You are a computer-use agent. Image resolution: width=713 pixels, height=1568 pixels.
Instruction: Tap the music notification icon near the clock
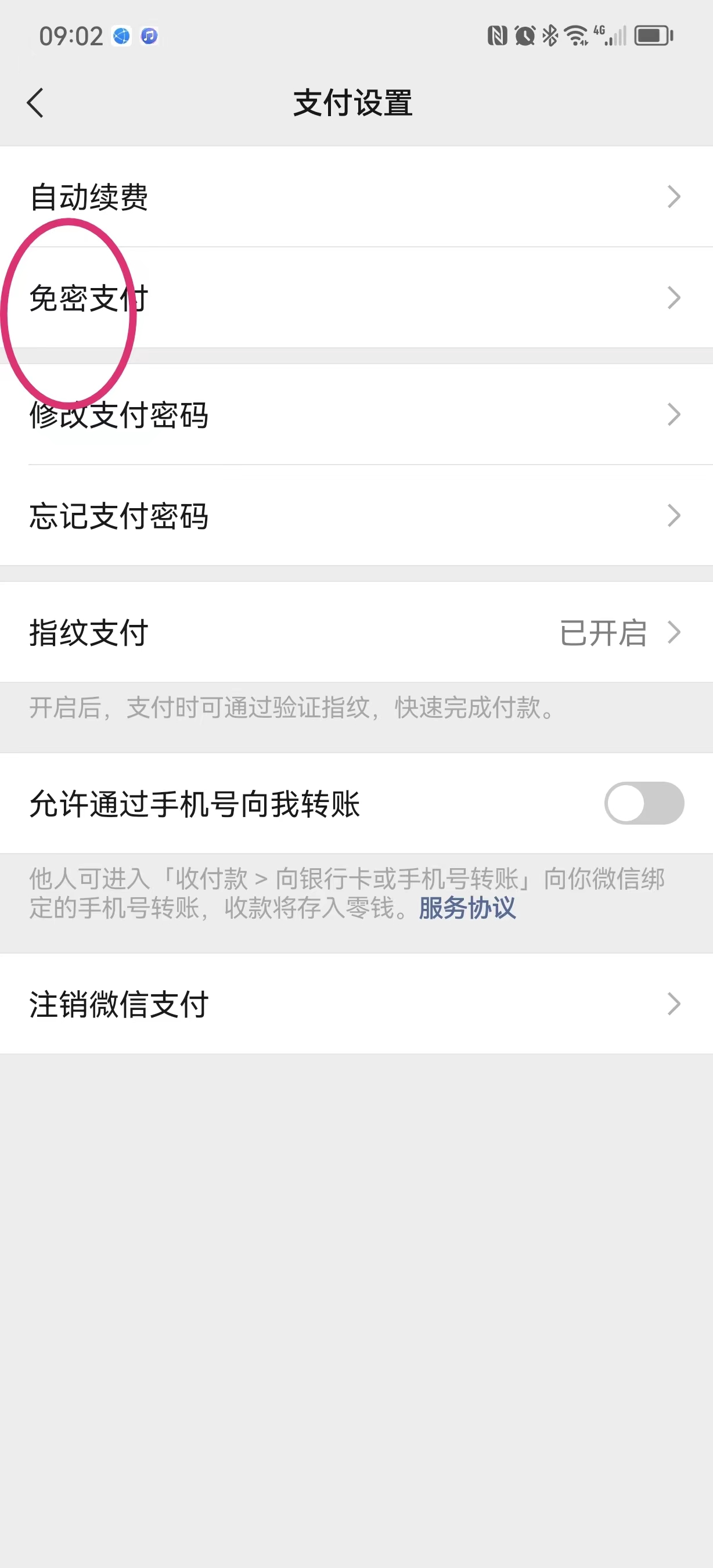click(148, 37)
